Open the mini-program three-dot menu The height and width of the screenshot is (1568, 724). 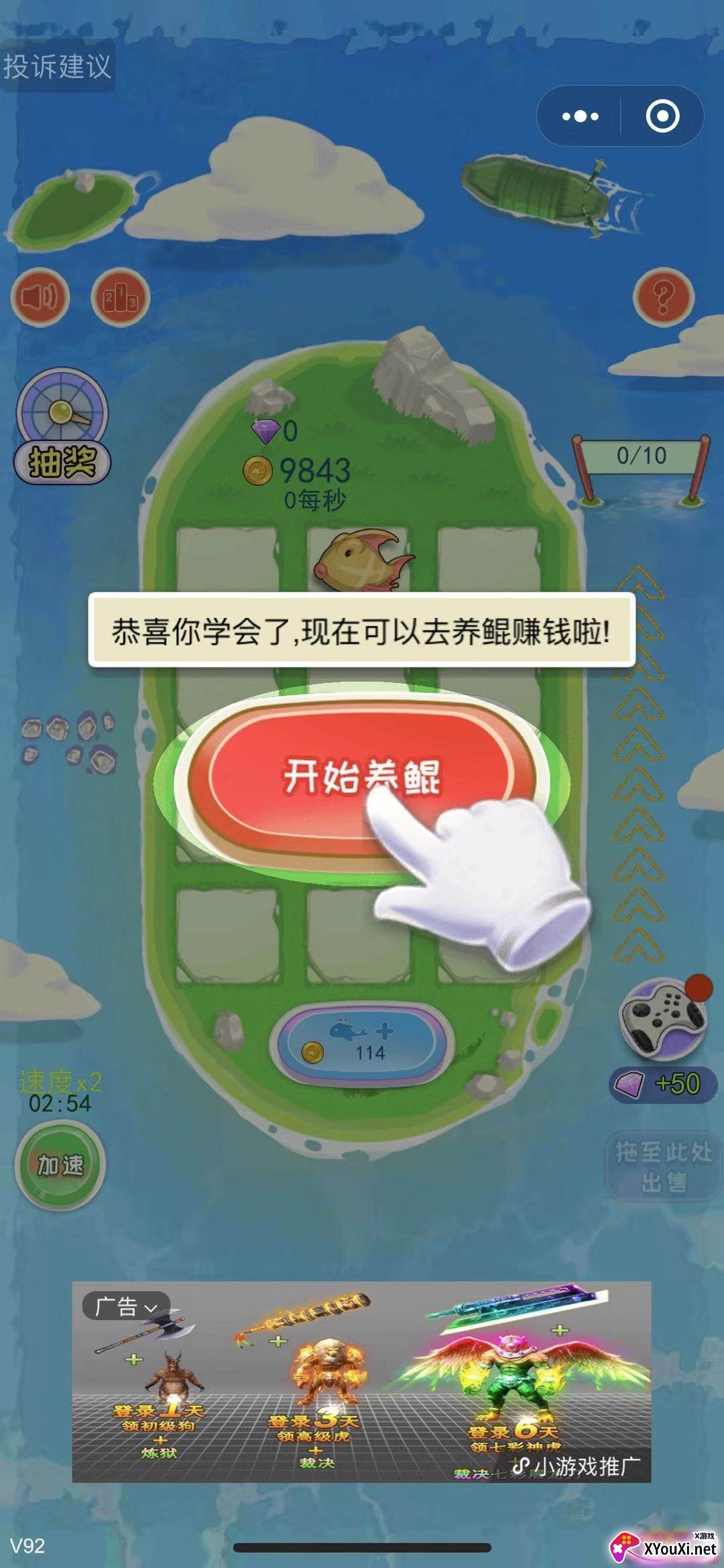click(x=580, y=117)
